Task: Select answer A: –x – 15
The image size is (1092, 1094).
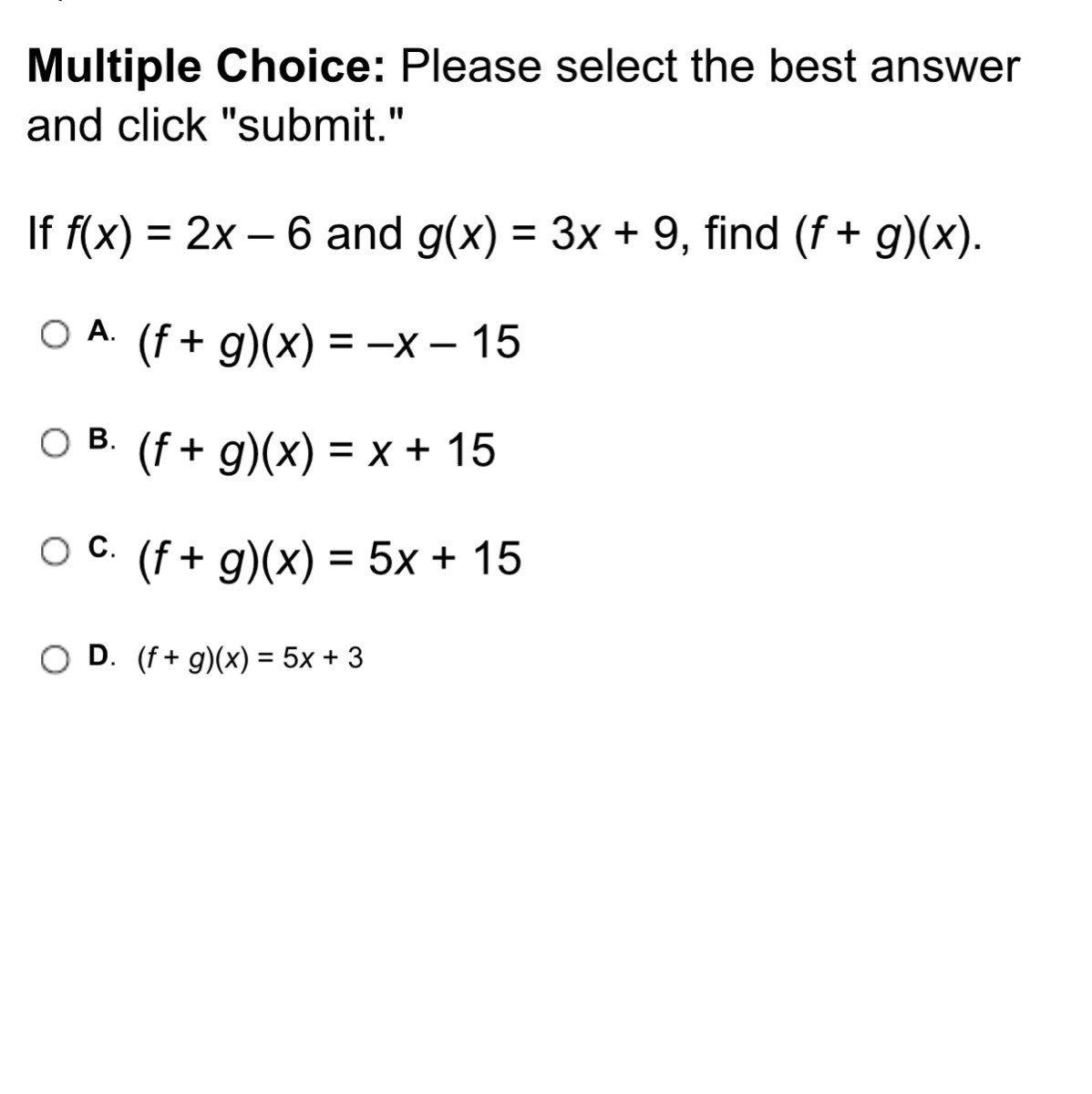Action: click(x=56, y=335)
